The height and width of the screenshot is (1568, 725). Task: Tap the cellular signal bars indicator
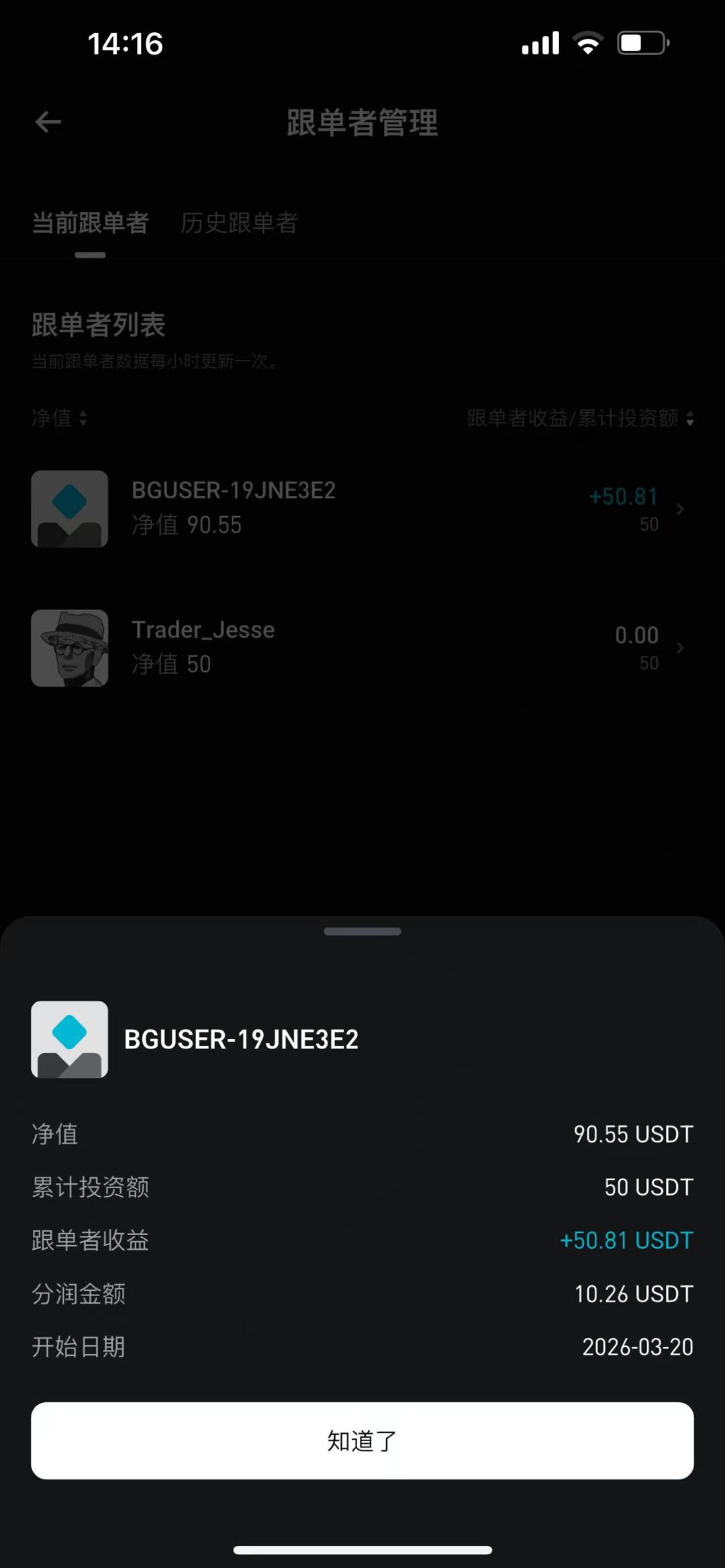tap(540, 42)
